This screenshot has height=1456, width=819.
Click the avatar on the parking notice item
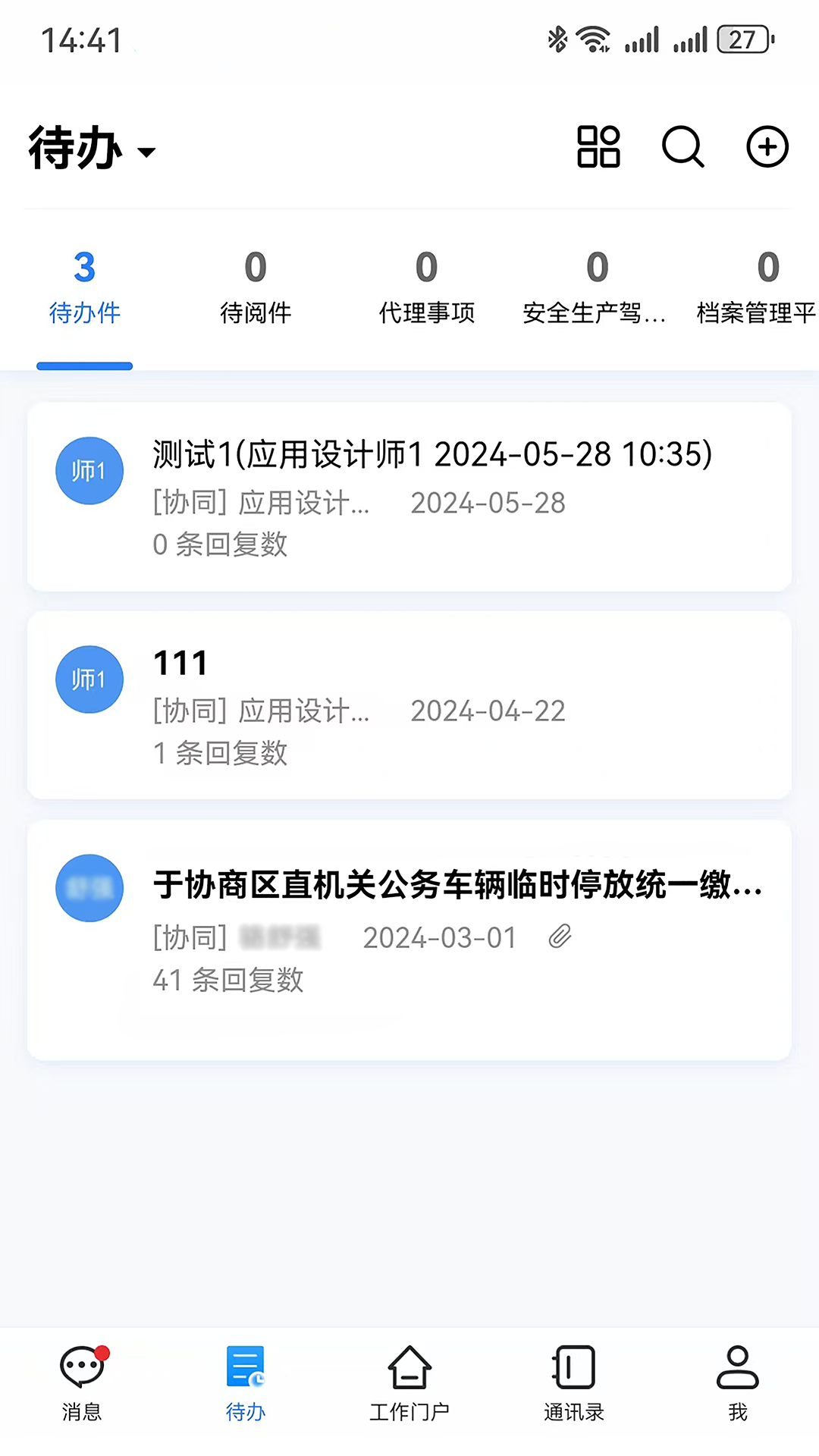tap(89, 888)
